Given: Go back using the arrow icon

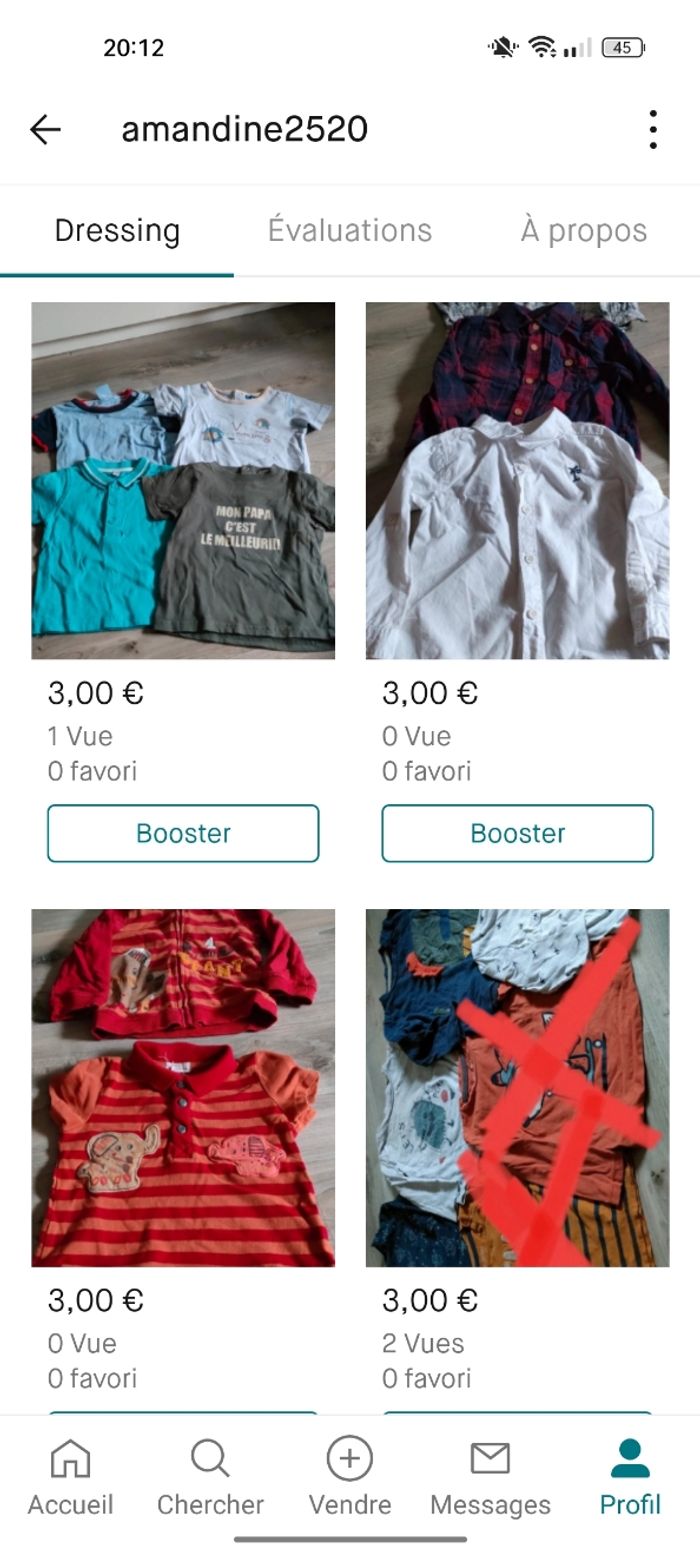Looking at the screenshot, I should click(45, 129).
